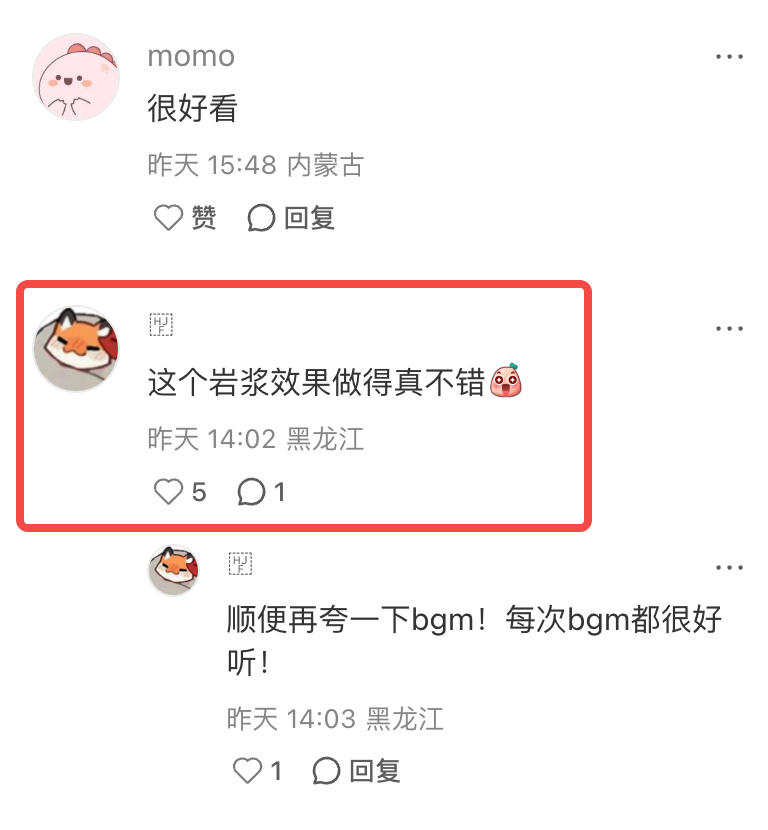Image resolution: width=768 pixels, height=830 pixels.
Task: Open overflow menu on the 岩浆效果 comment
Action: tap(729, 328)
